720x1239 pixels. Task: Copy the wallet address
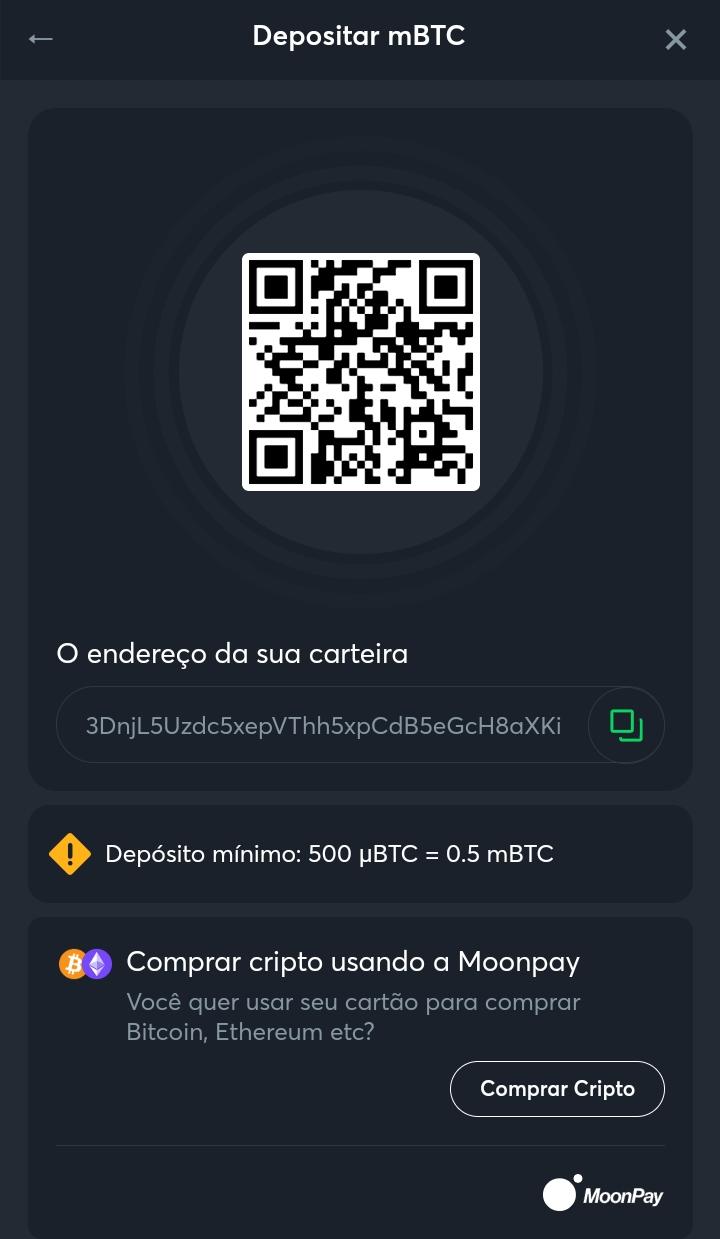(x=626, y=725)
